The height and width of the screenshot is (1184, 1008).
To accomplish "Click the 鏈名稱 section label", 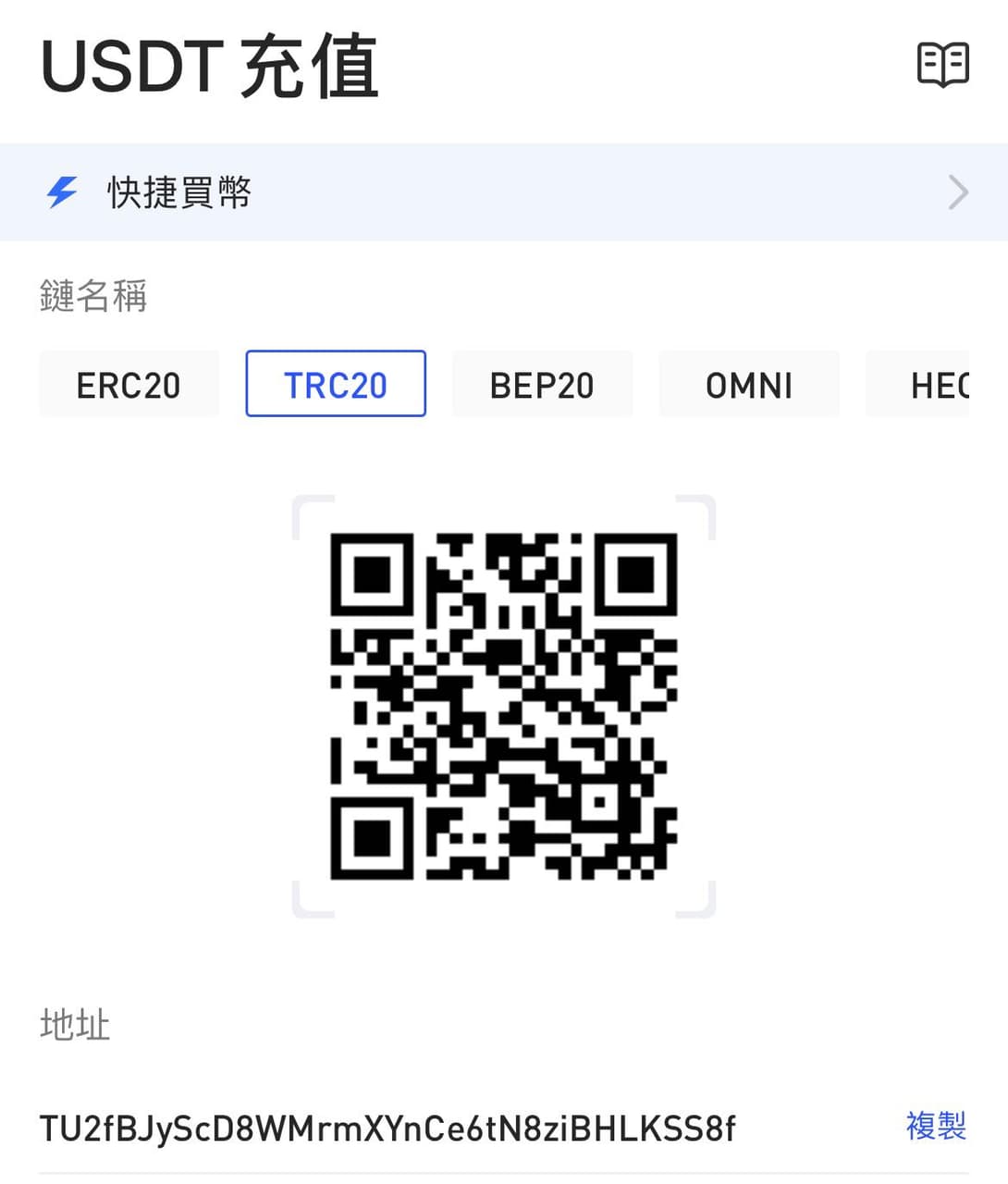I will click(92, 294).
